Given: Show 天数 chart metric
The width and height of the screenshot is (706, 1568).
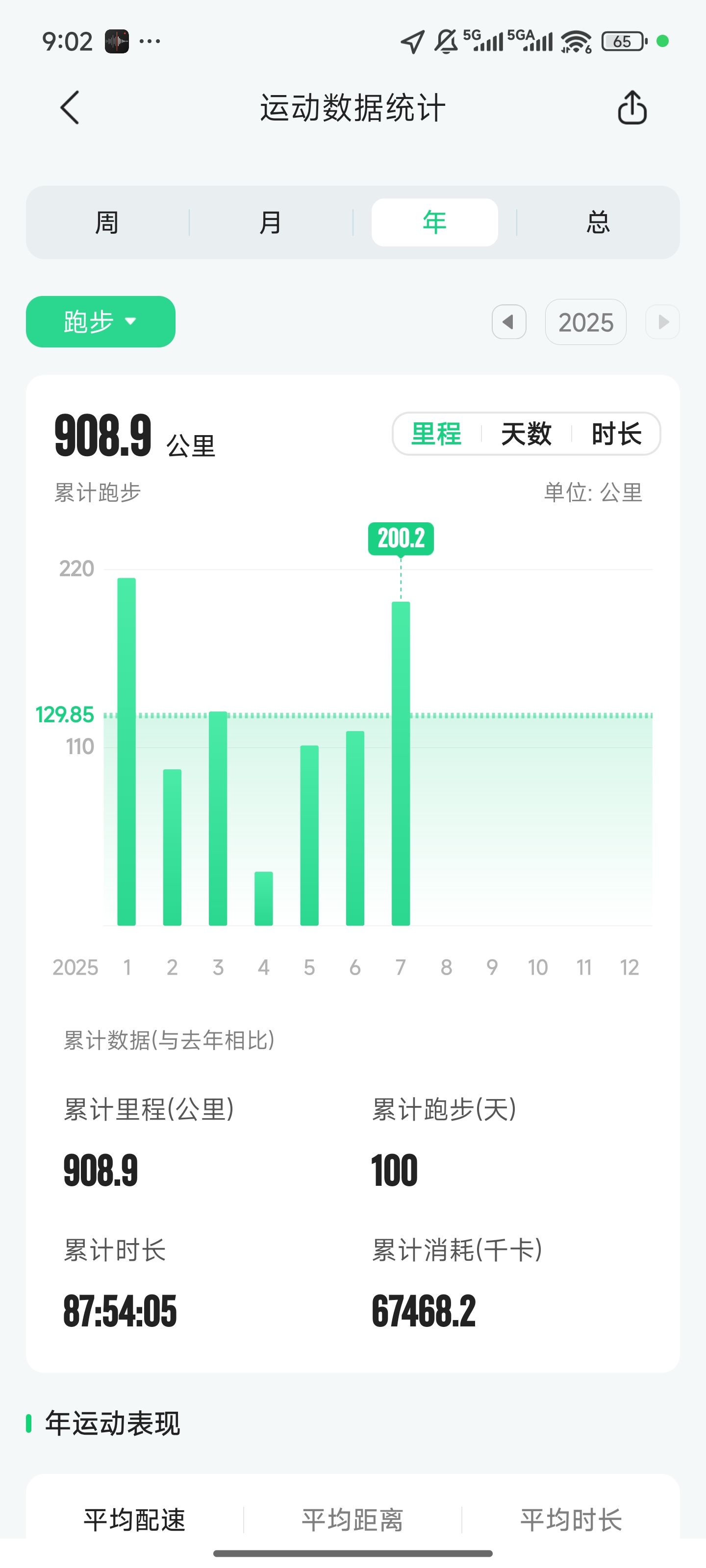Looking at the screenshot, I should click(526, 434).
